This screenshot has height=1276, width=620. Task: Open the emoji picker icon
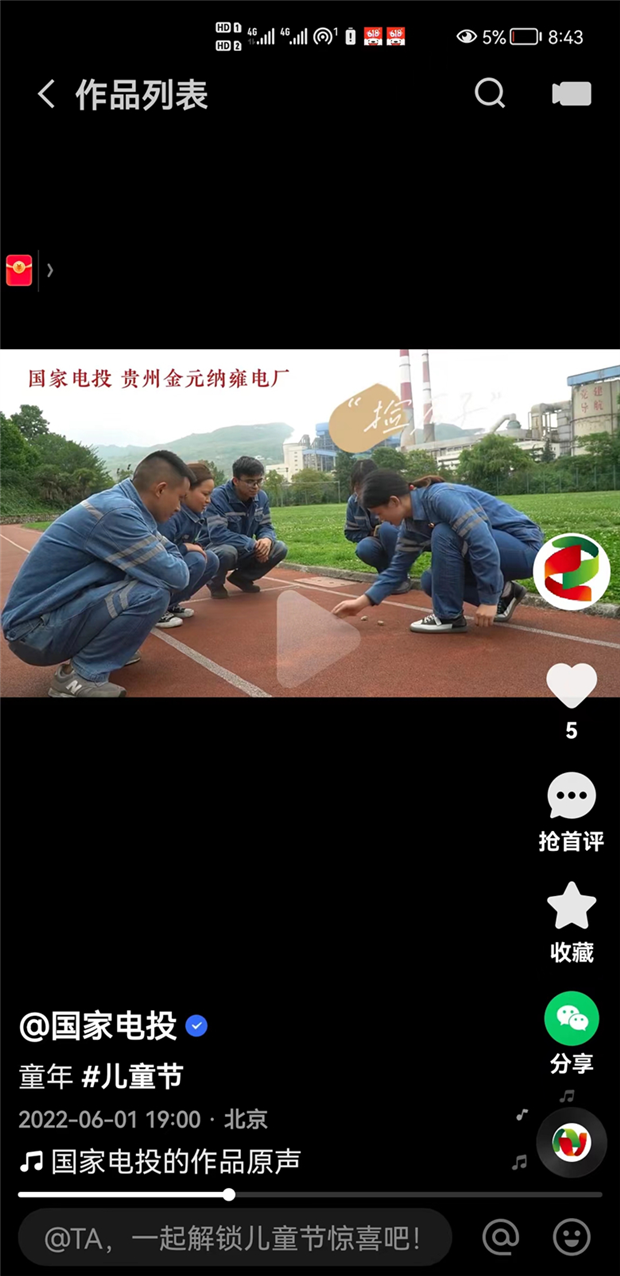(572, 1238)
